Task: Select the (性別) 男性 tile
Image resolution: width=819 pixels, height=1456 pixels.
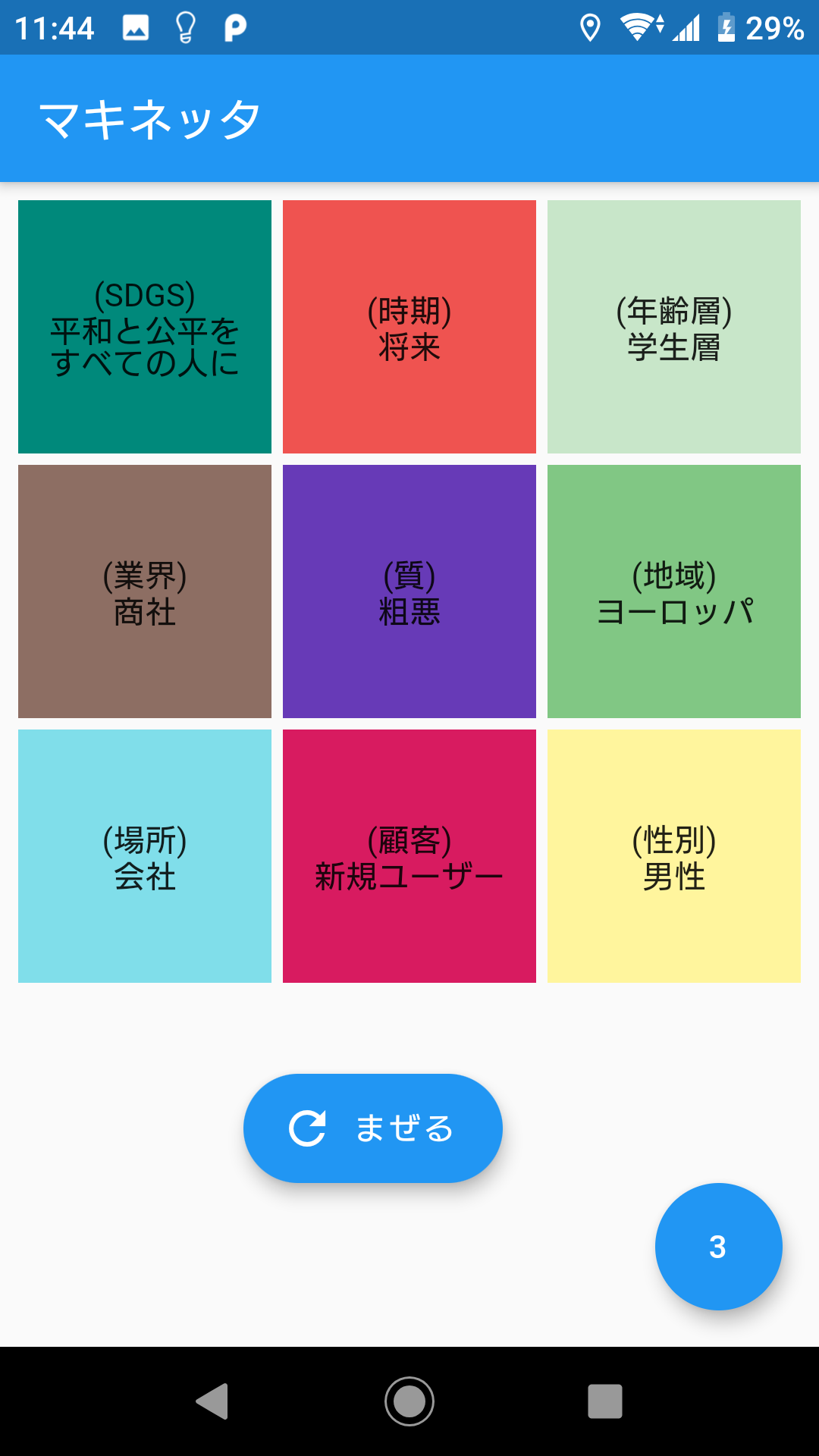Action: 674,856
